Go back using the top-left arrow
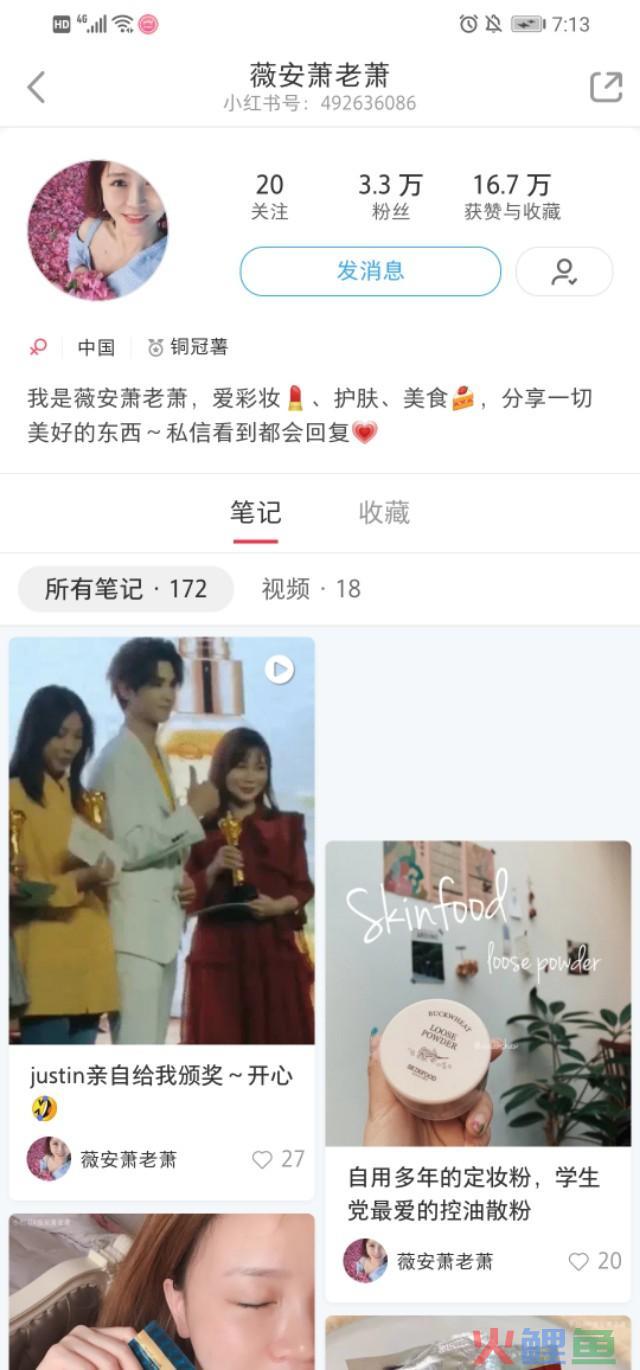 (x=36, y=87)
